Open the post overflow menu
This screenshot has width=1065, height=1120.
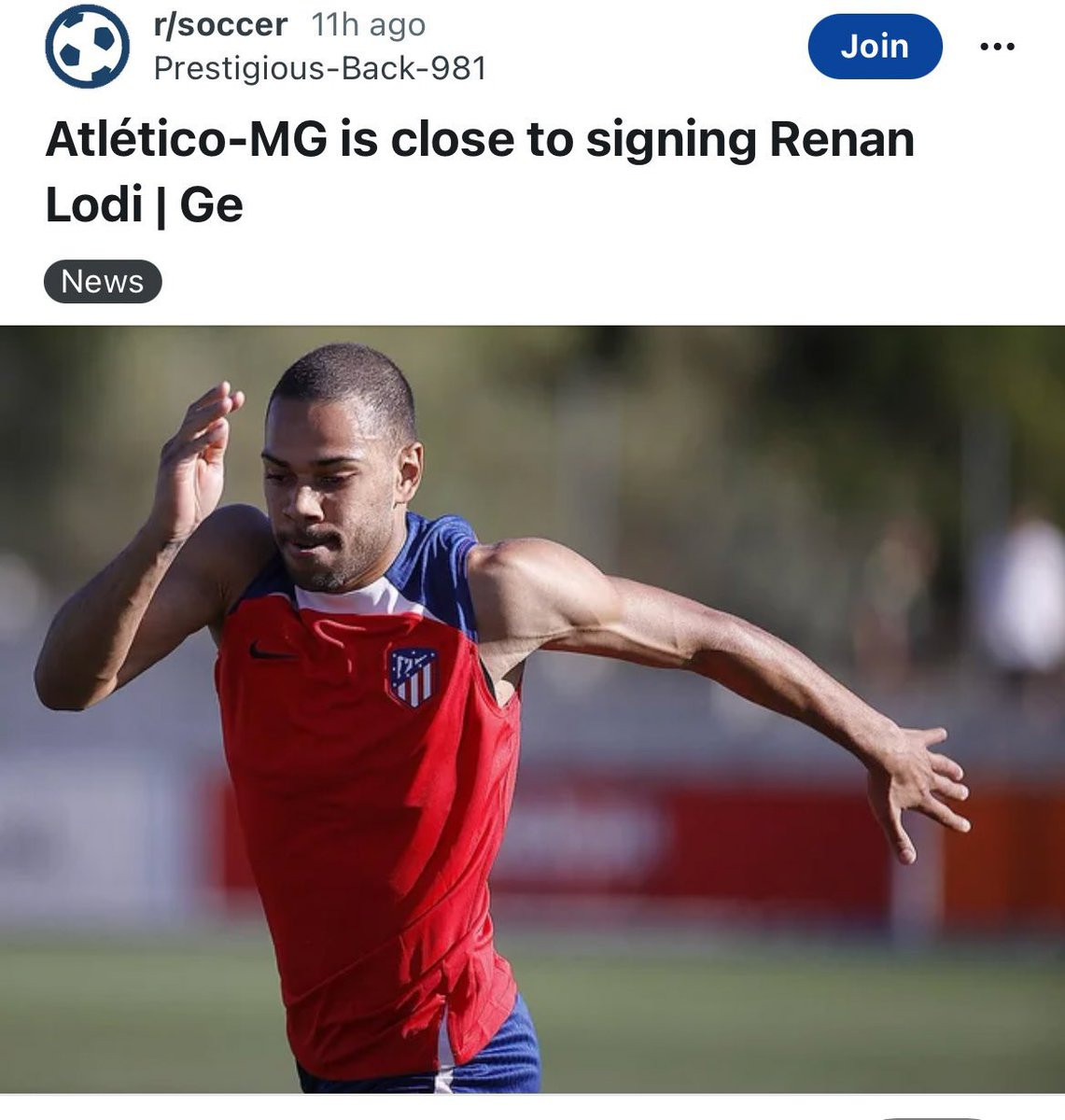(x=997, y=47)
